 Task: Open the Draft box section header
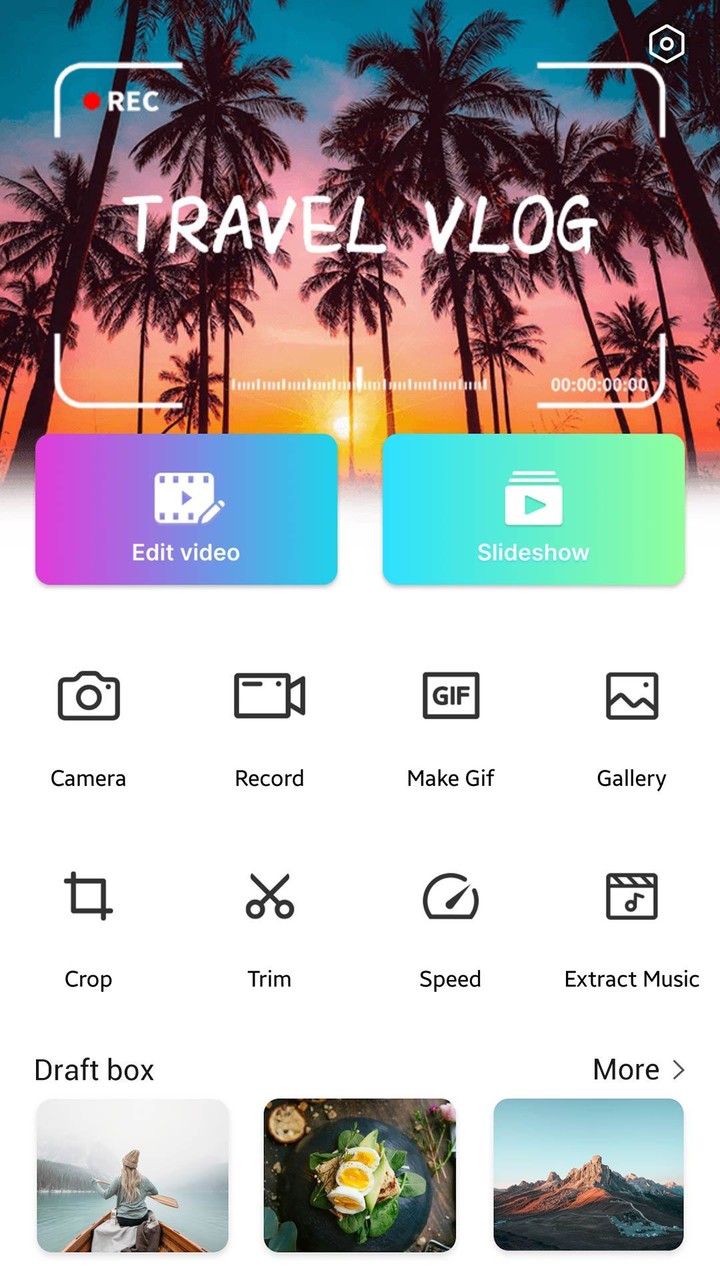pyautogui.click(x=93, y=1069)
